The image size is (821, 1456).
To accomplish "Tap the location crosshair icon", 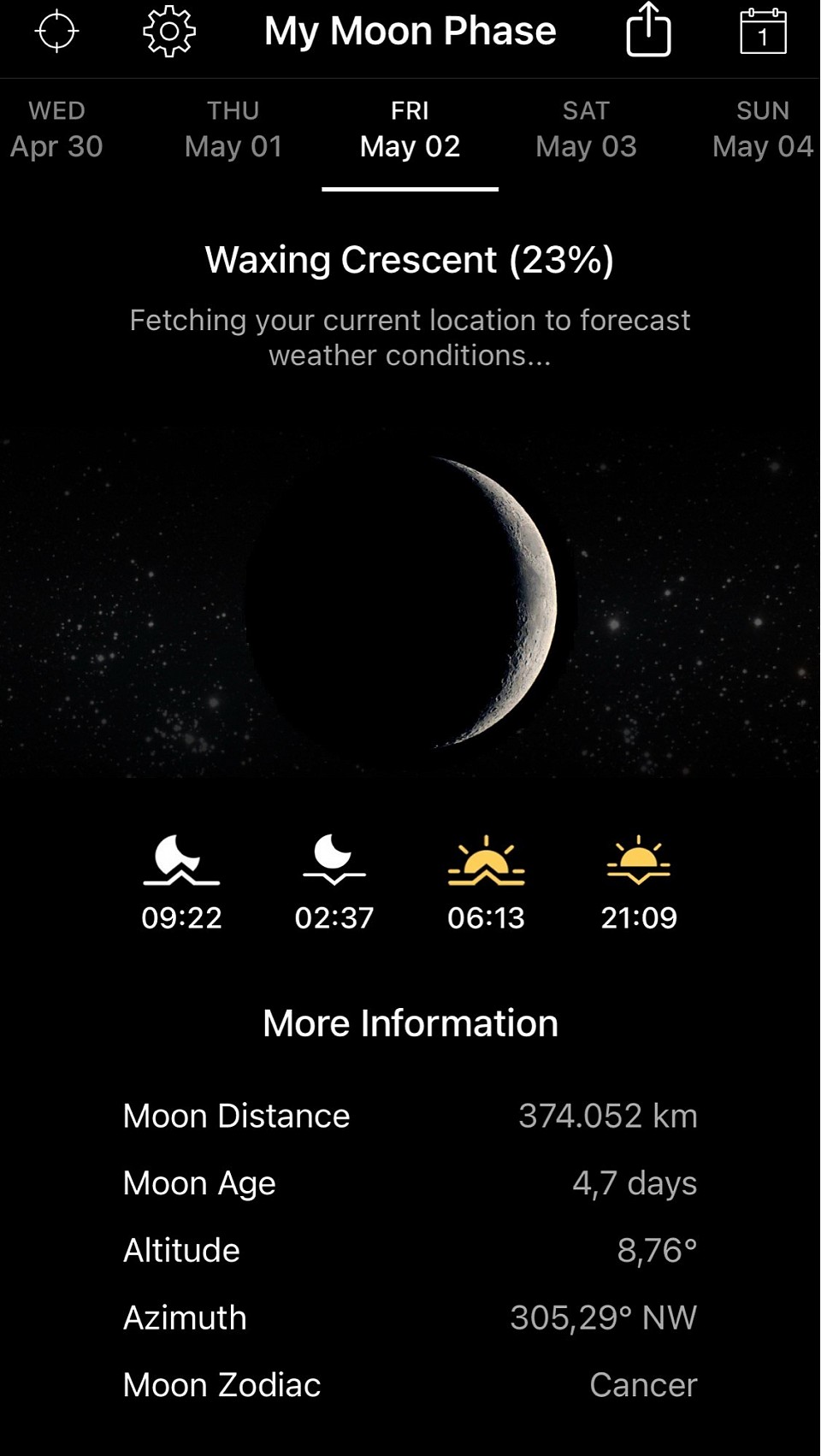I will pos(56,32).
